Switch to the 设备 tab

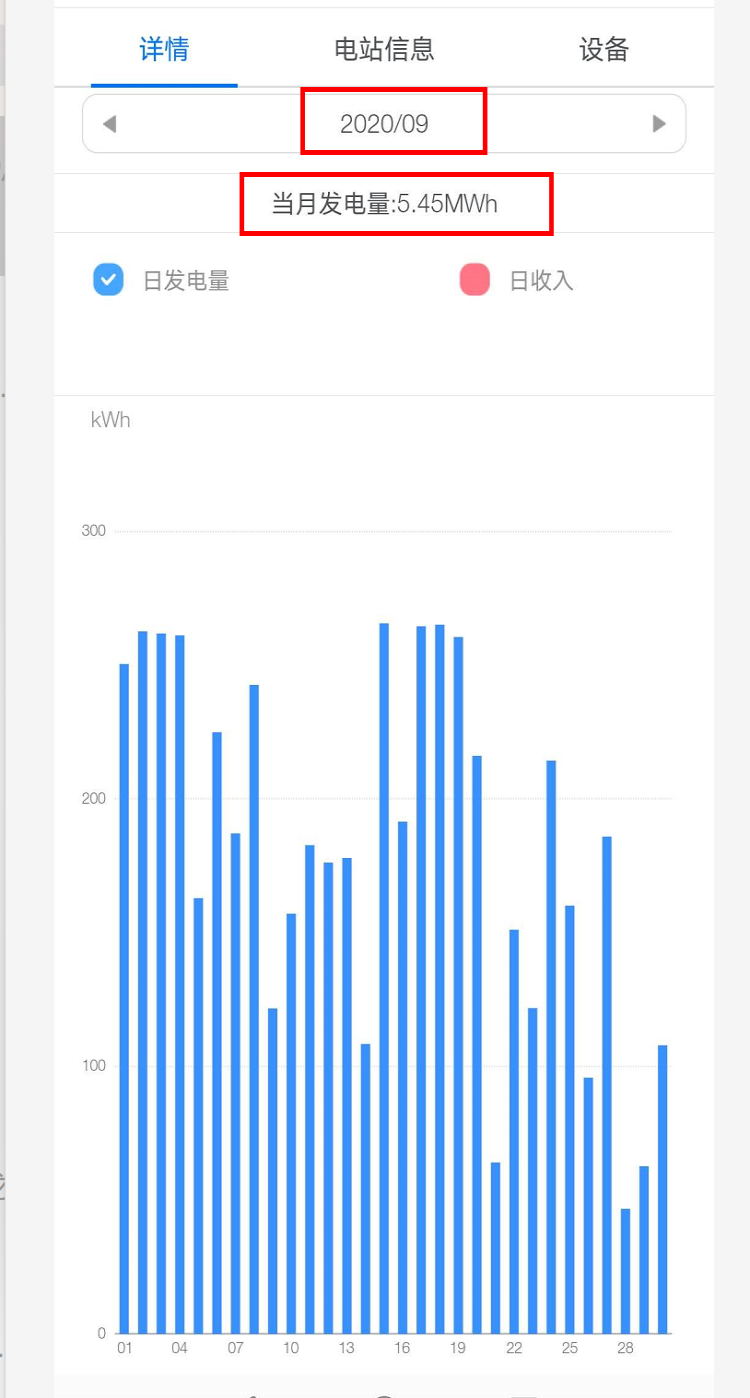point(604,49)
